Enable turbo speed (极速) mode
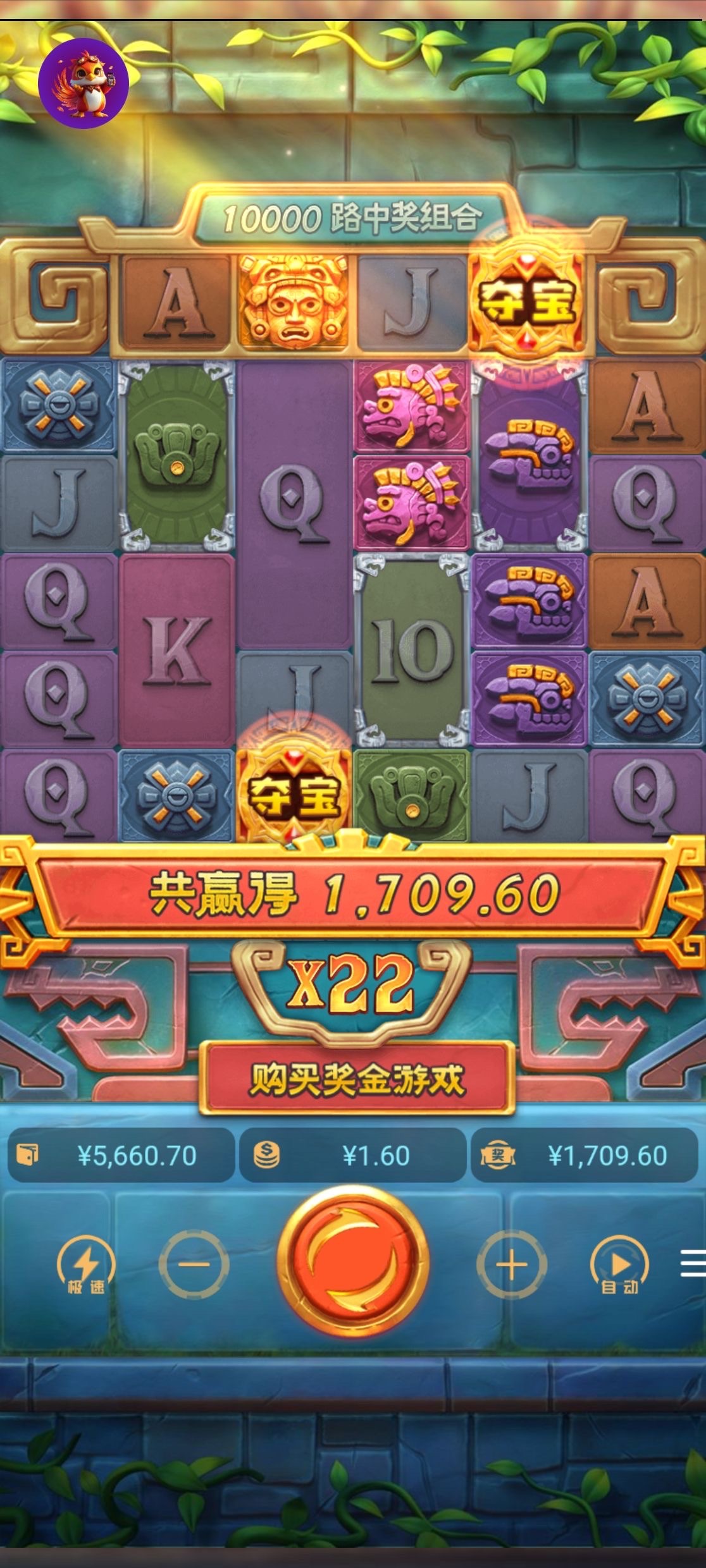 (x=86, y=1265)
